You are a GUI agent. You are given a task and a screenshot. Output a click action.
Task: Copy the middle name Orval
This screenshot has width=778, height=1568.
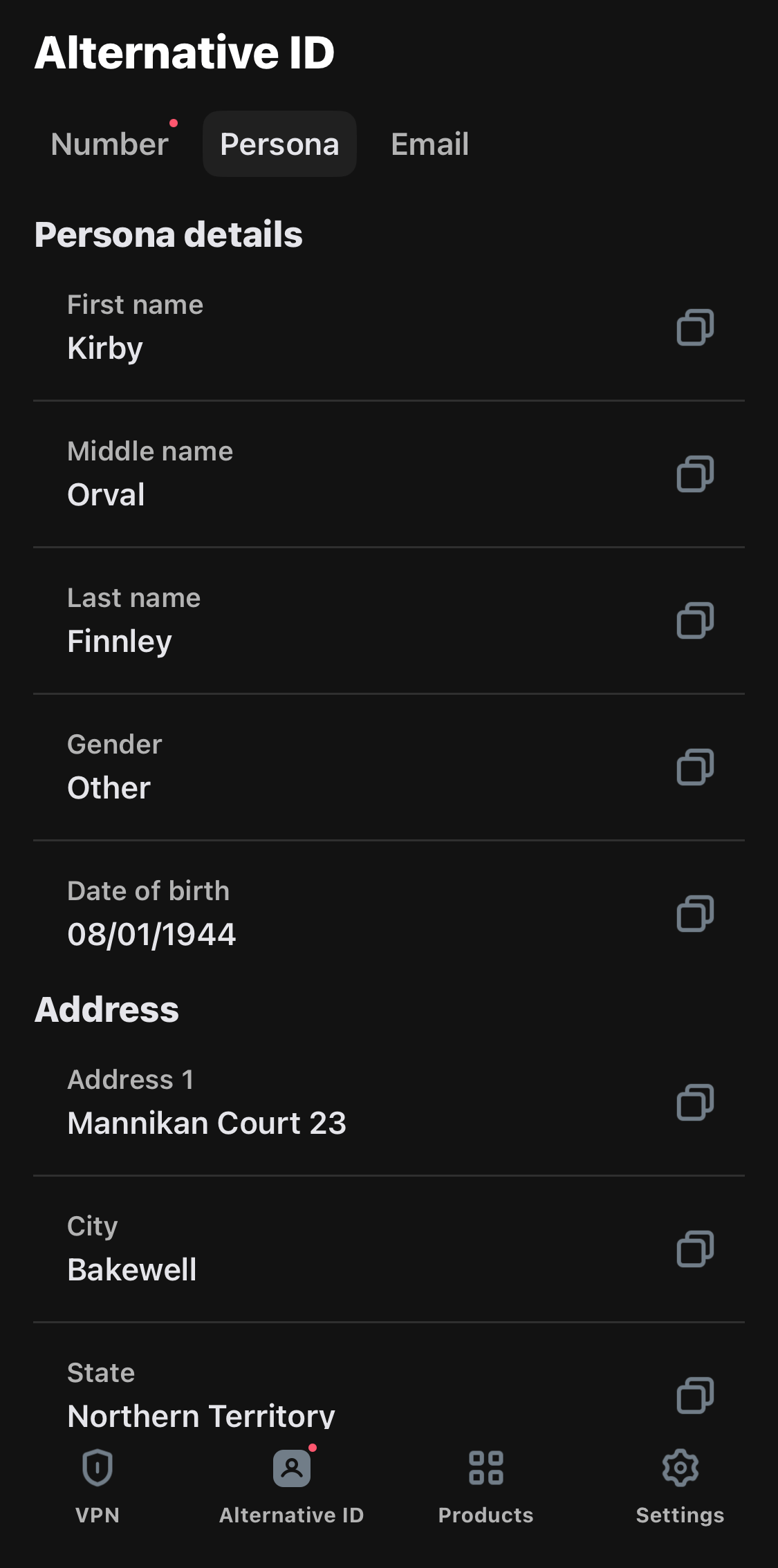point(696,475)
